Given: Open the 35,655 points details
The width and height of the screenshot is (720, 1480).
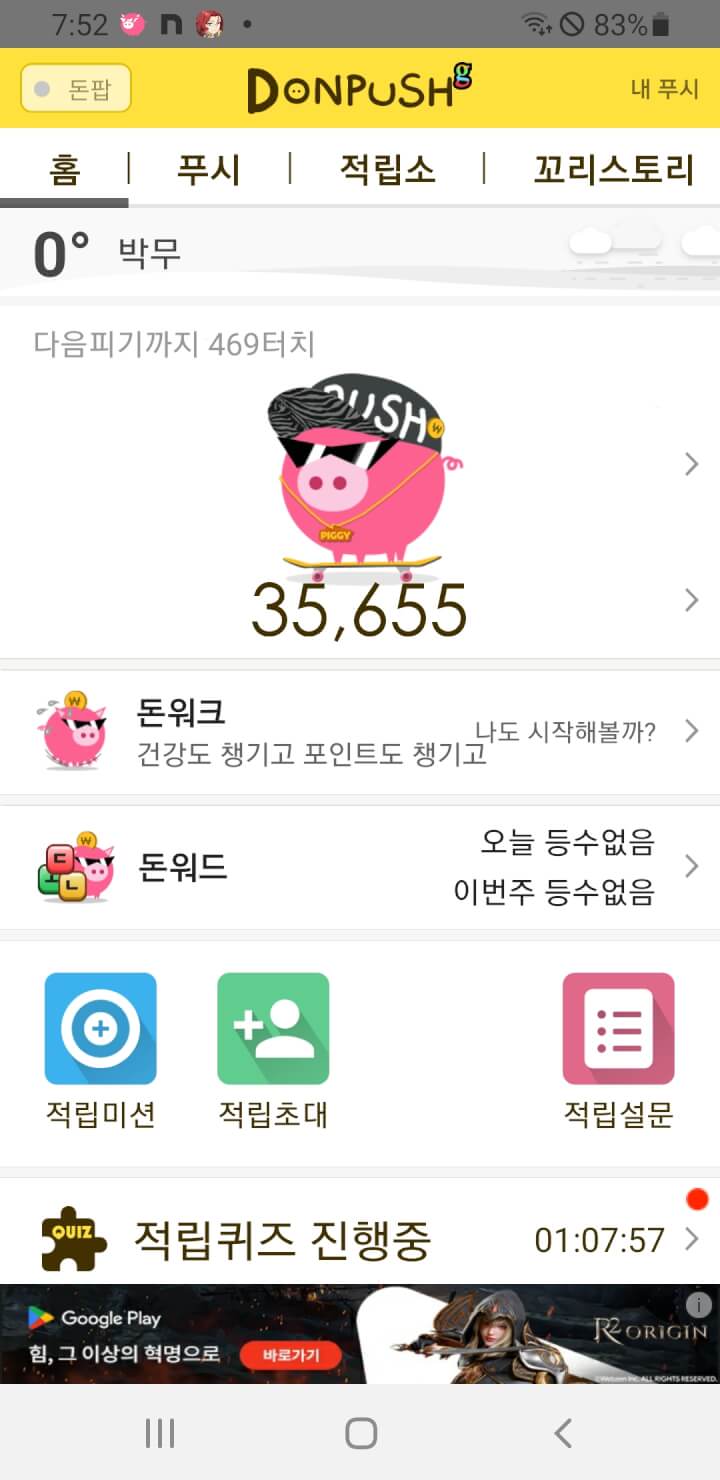Looking at the screenshot, I should click(x=360, y=609).
